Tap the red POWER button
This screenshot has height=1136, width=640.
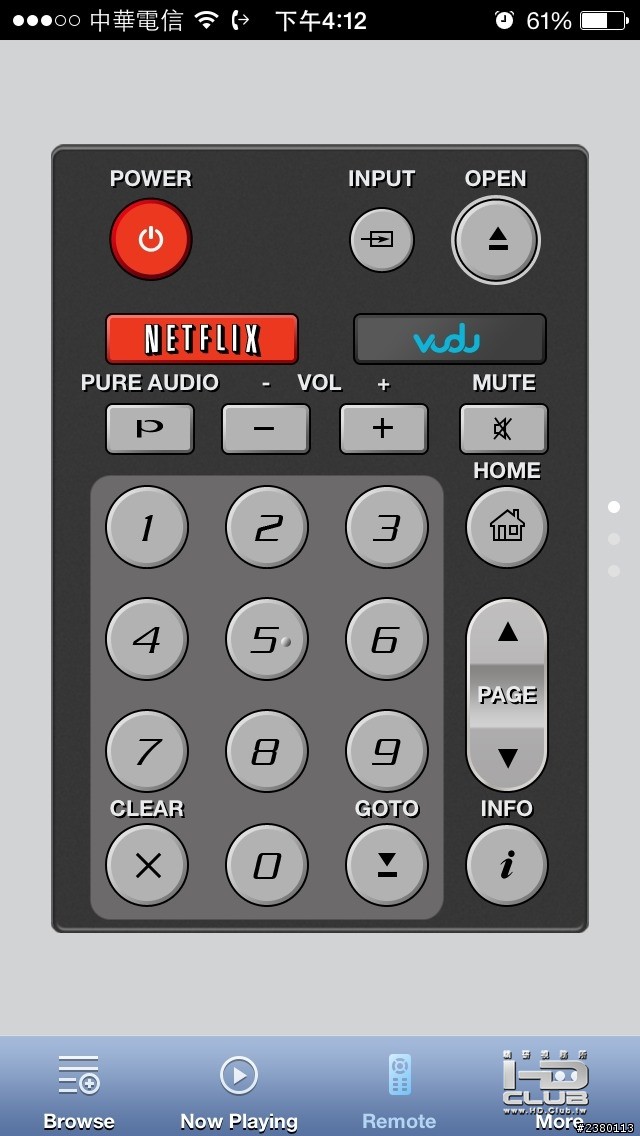[x=150, y=239]
